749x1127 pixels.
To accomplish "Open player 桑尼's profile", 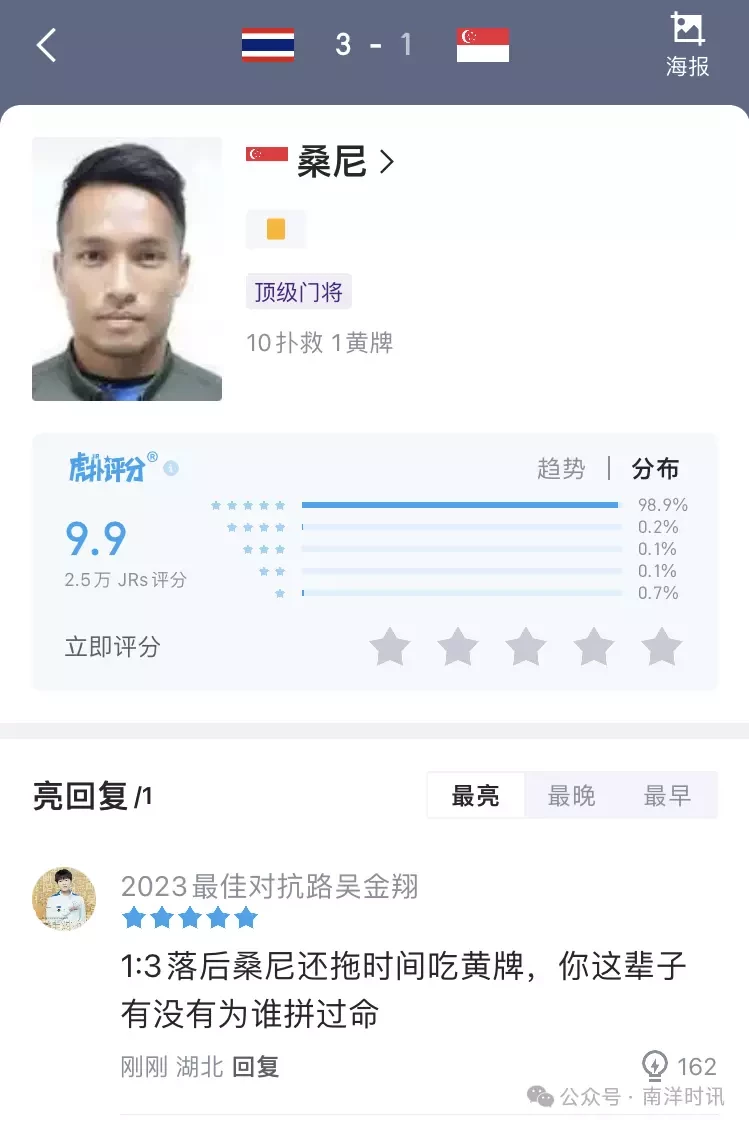I will coord(346,161).
